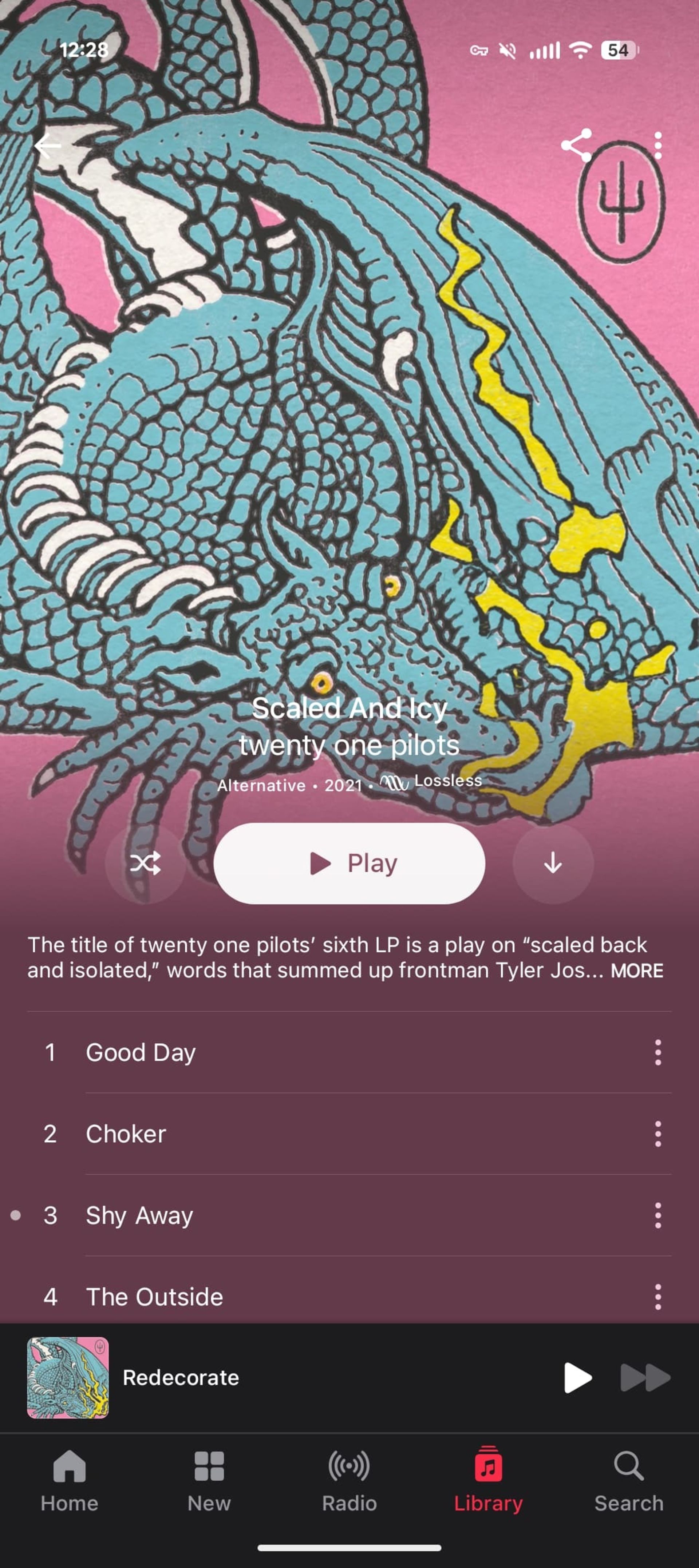The height and width of the screenshot is (1568, 699).
Task: Go back using the arrow icon
Action: tap(47, 146)
